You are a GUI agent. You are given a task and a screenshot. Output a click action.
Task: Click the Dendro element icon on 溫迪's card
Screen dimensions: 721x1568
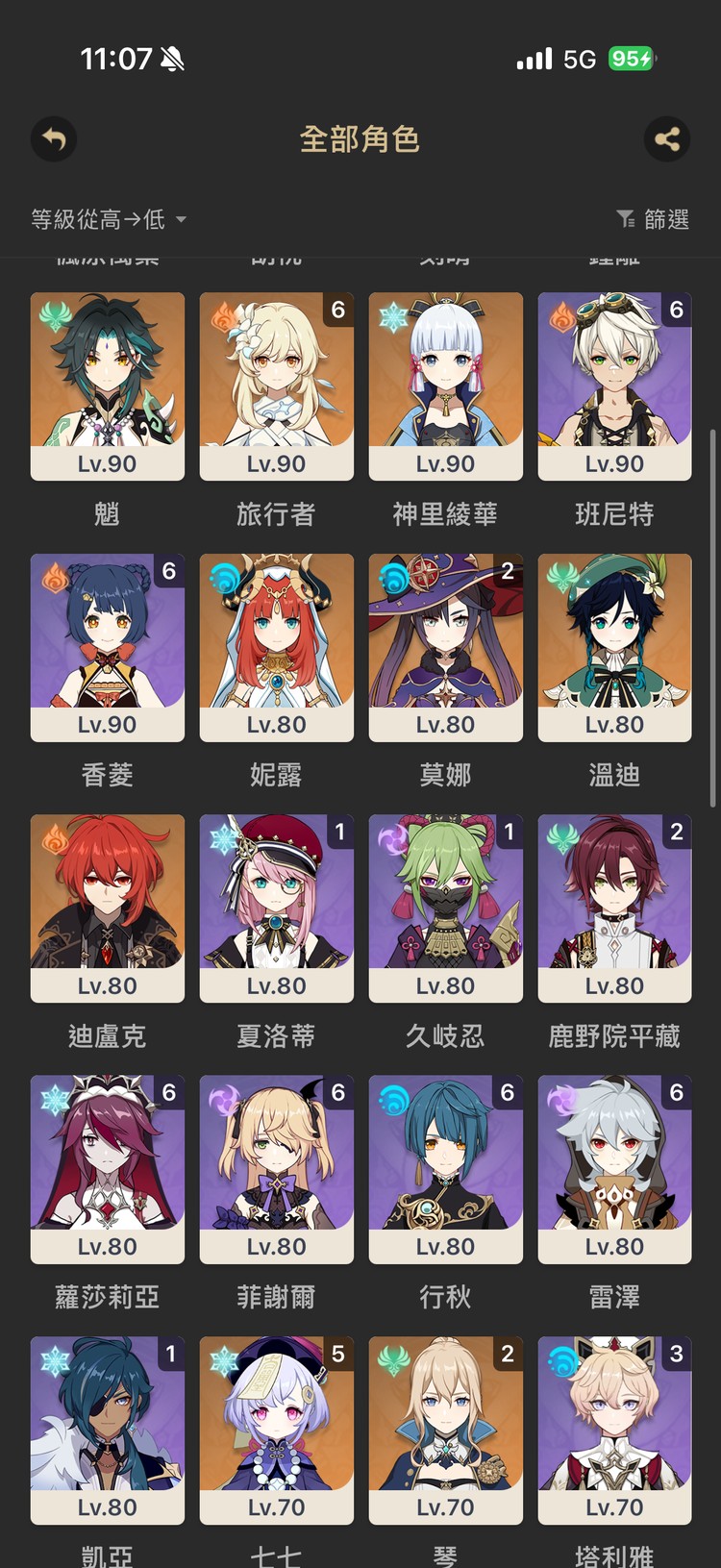coord(563,575)
